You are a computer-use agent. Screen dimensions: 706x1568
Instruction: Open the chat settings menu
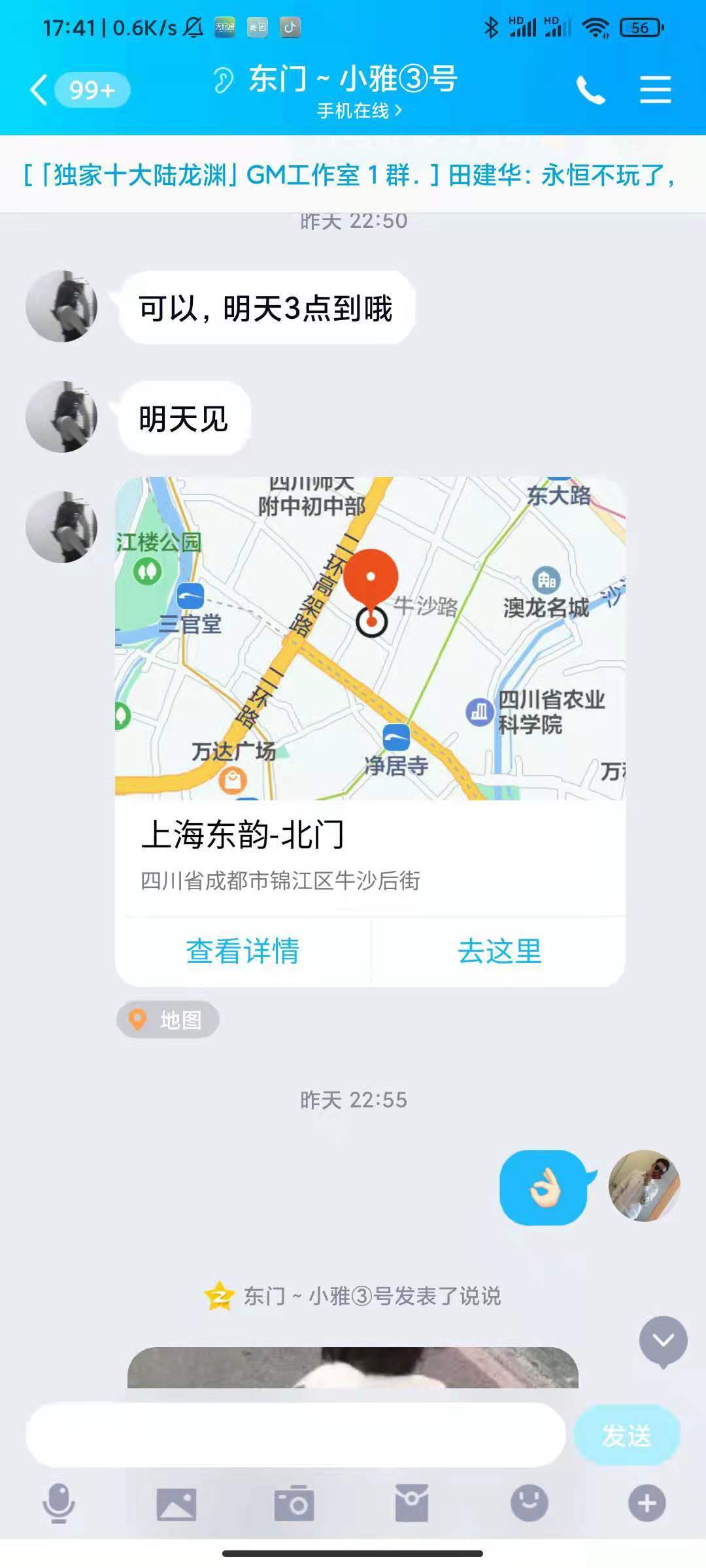coord(655,90)
